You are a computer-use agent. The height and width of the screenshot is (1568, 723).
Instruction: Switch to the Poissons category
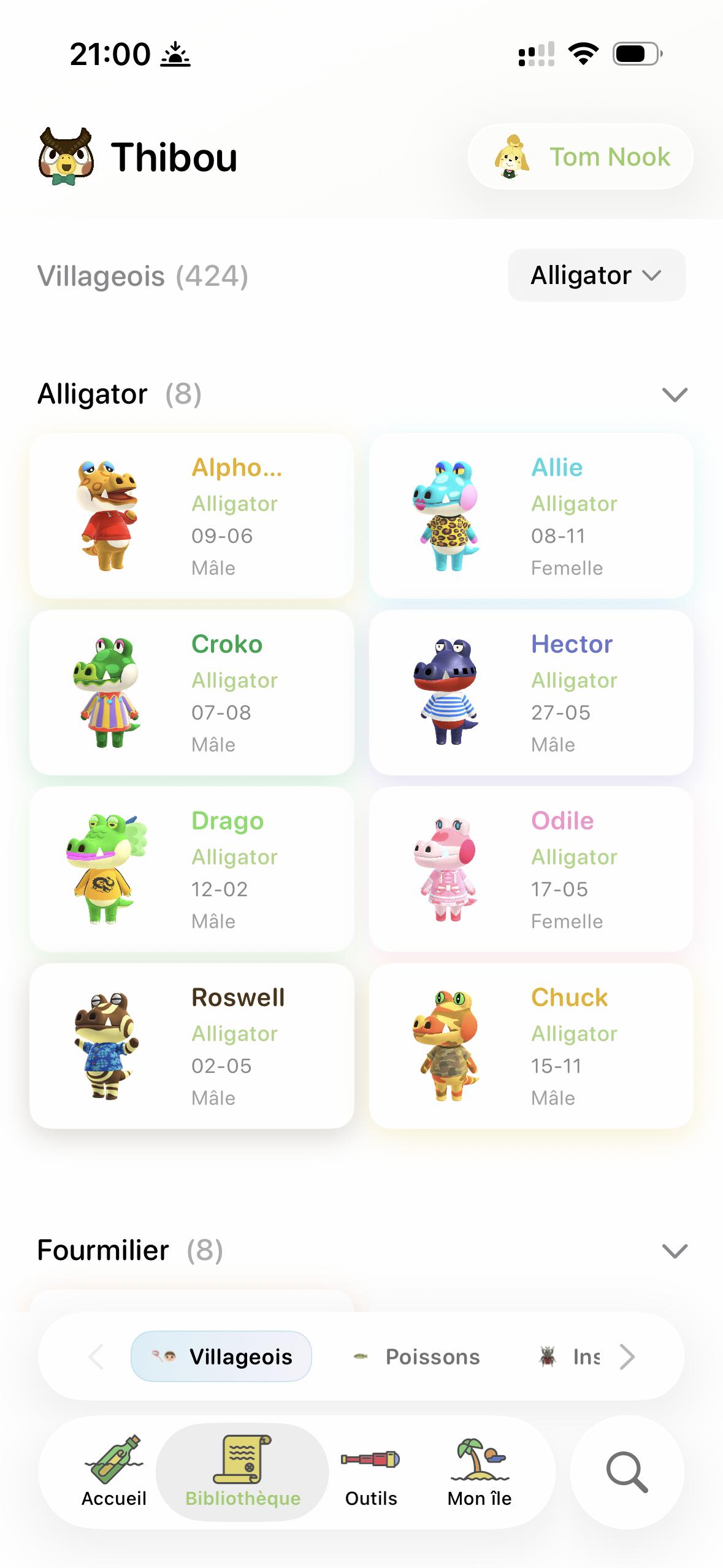418,1356
